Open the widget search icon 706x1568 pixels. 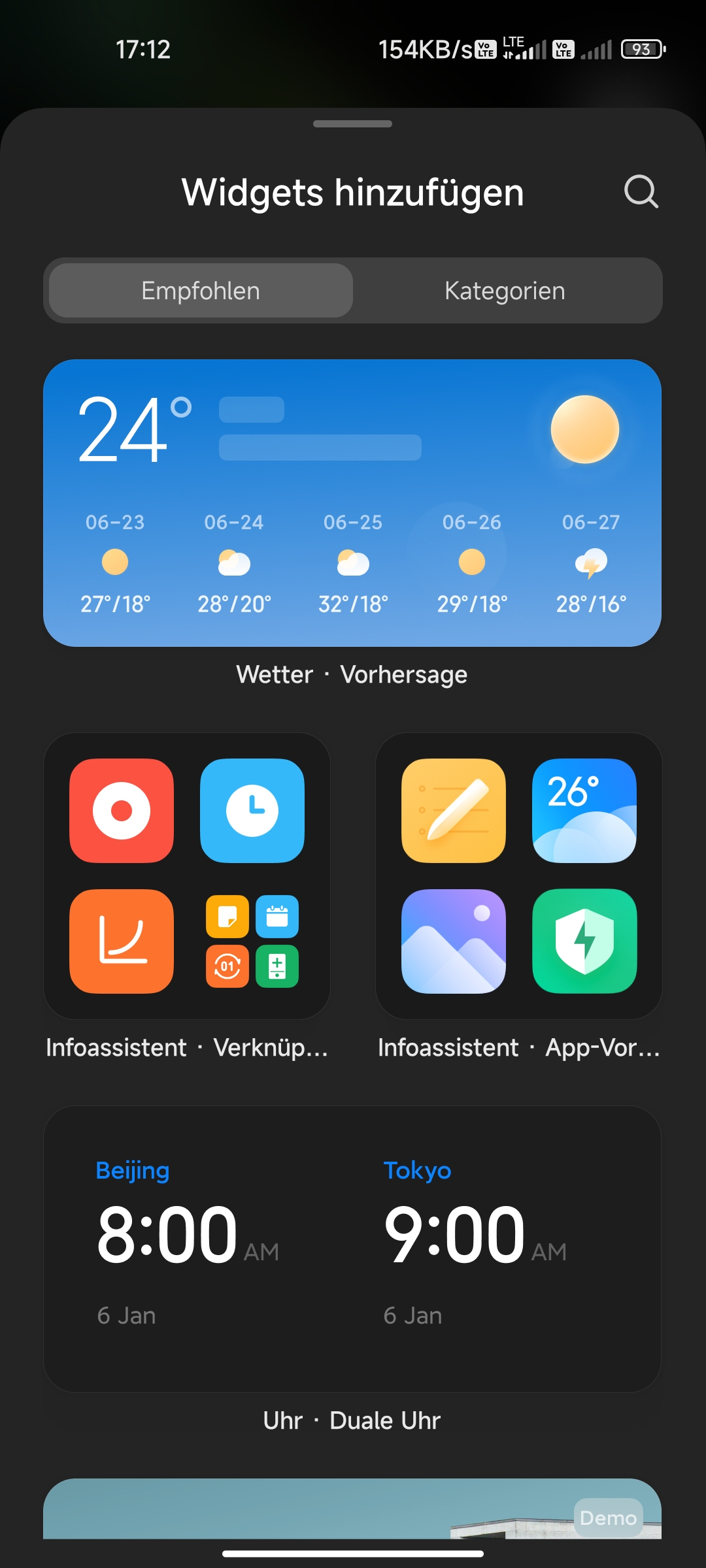coord(641,191)
